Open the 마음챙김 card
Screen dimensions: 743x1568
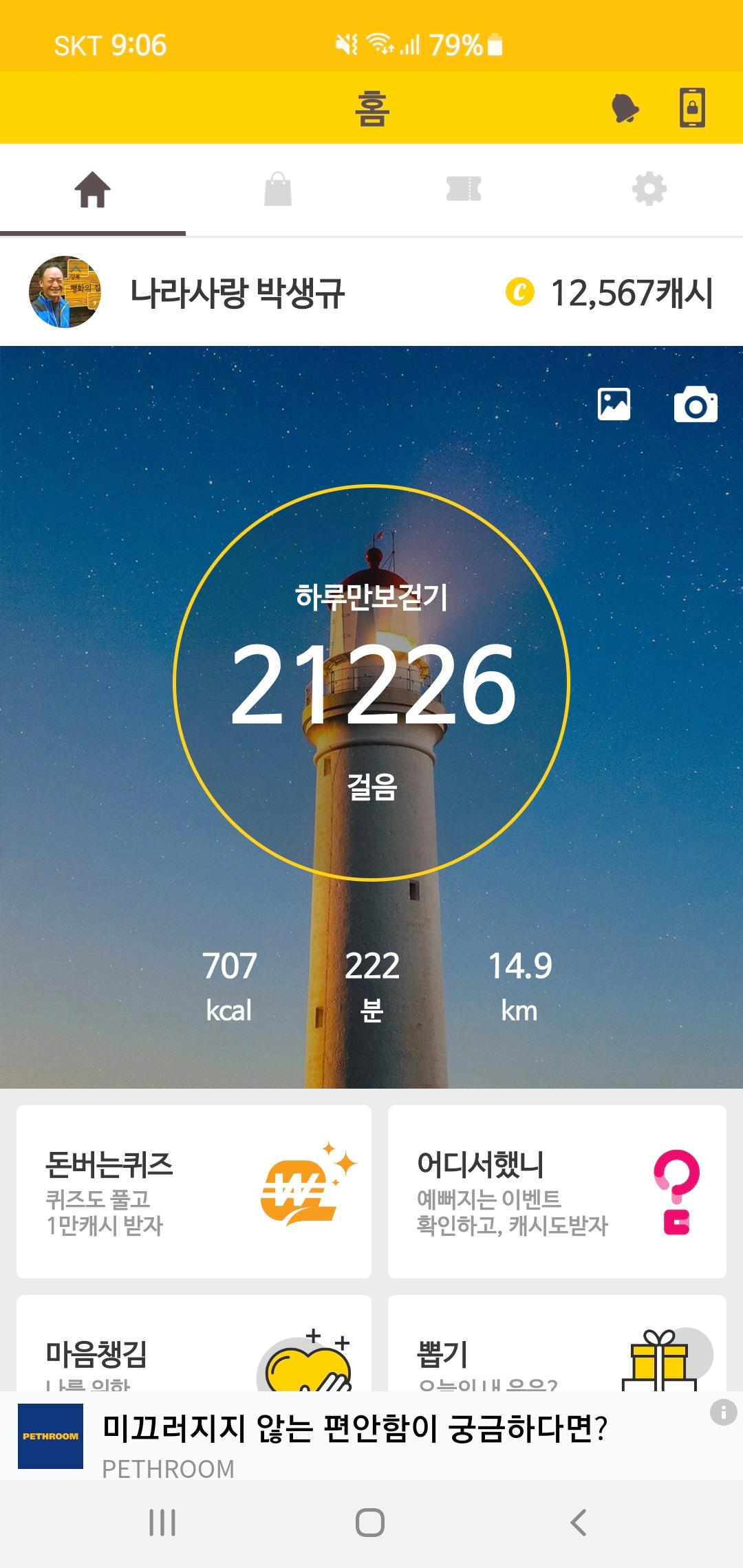pyautogui.click(x=194, y=1344)
